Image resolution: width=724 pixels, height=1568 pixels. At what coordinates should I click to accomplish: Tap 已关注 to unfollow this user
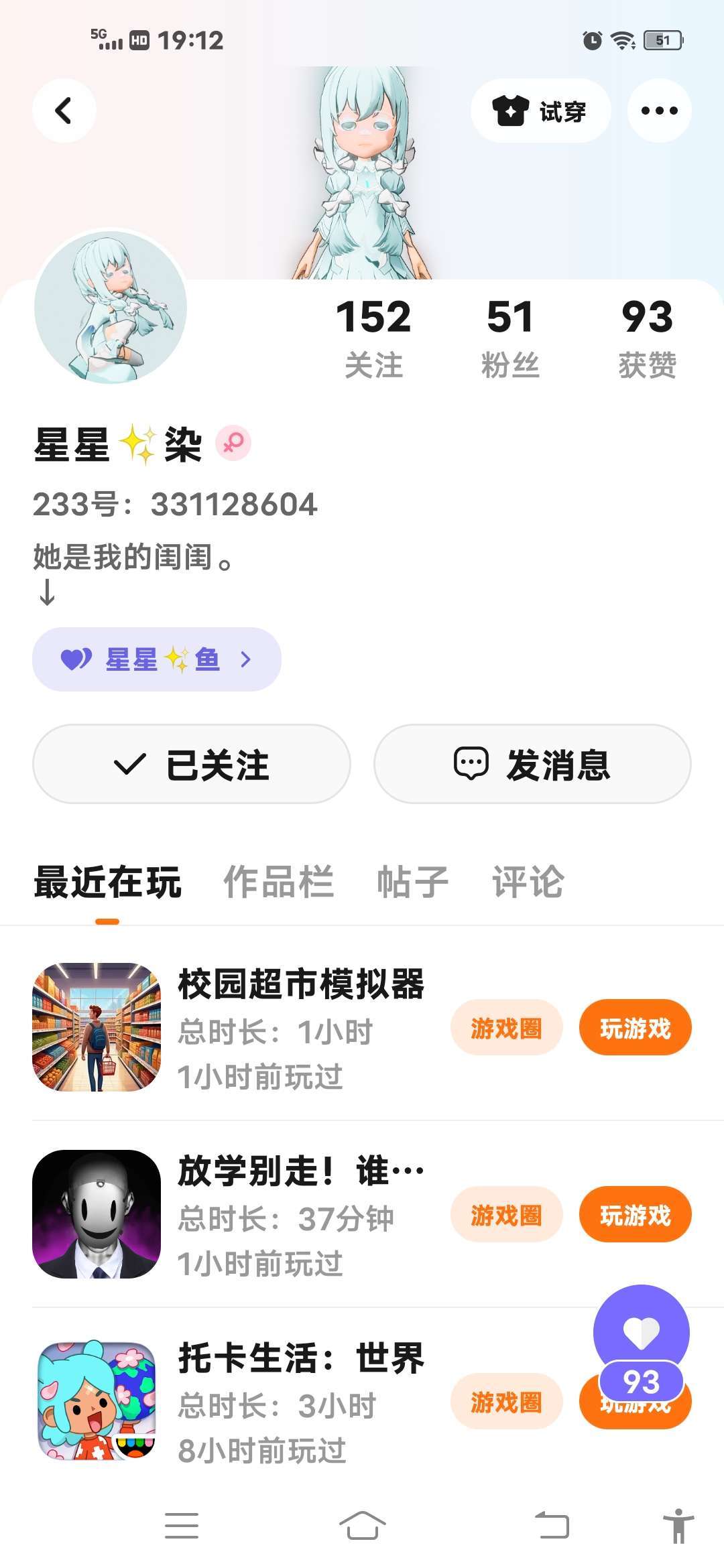pos(192,764)
